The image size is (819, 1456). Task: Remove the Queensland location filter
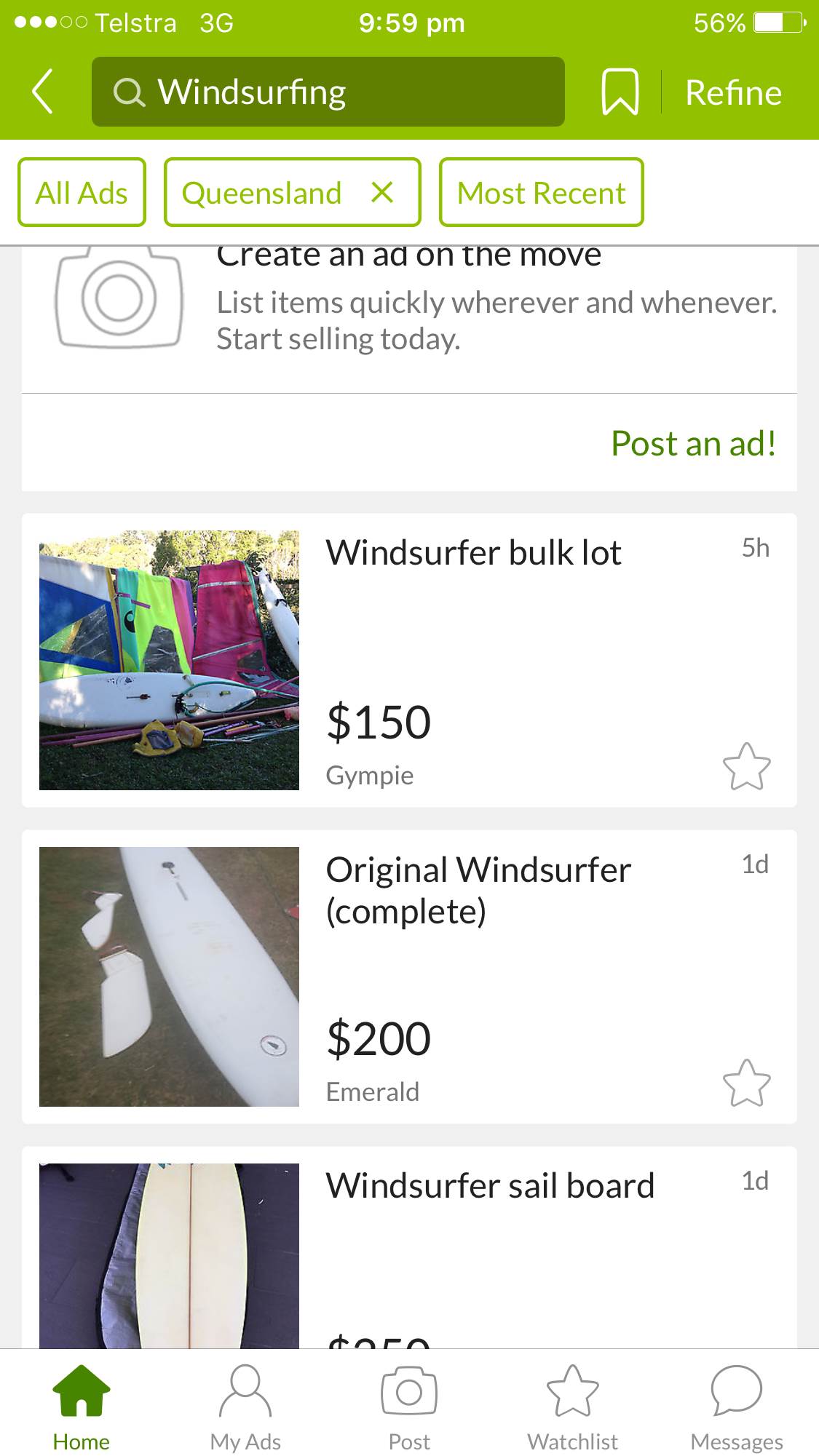tap(382, 193)
